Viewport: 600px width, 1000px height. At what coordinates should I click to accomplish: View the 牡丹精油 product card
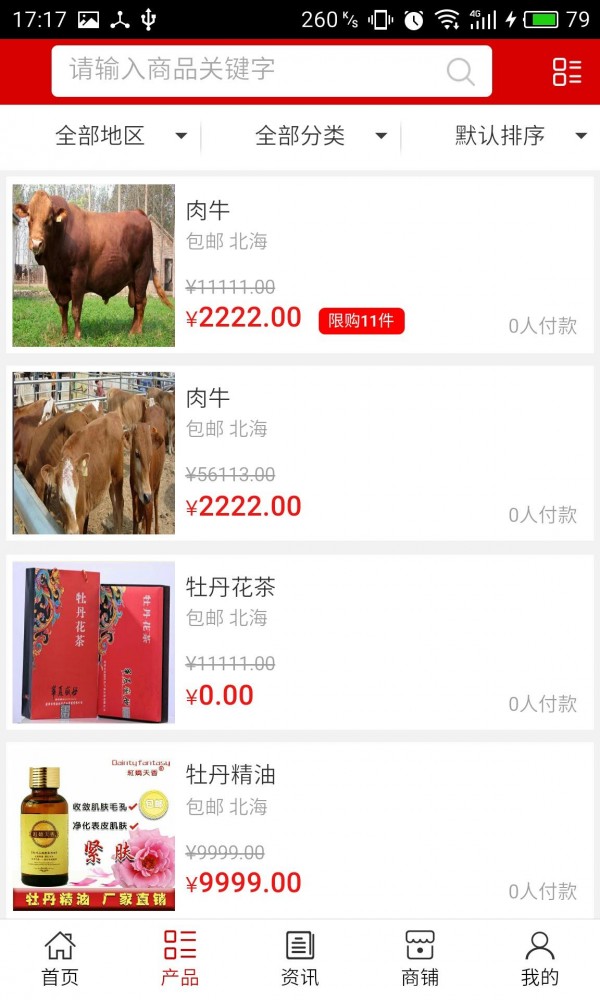point(300,828)
